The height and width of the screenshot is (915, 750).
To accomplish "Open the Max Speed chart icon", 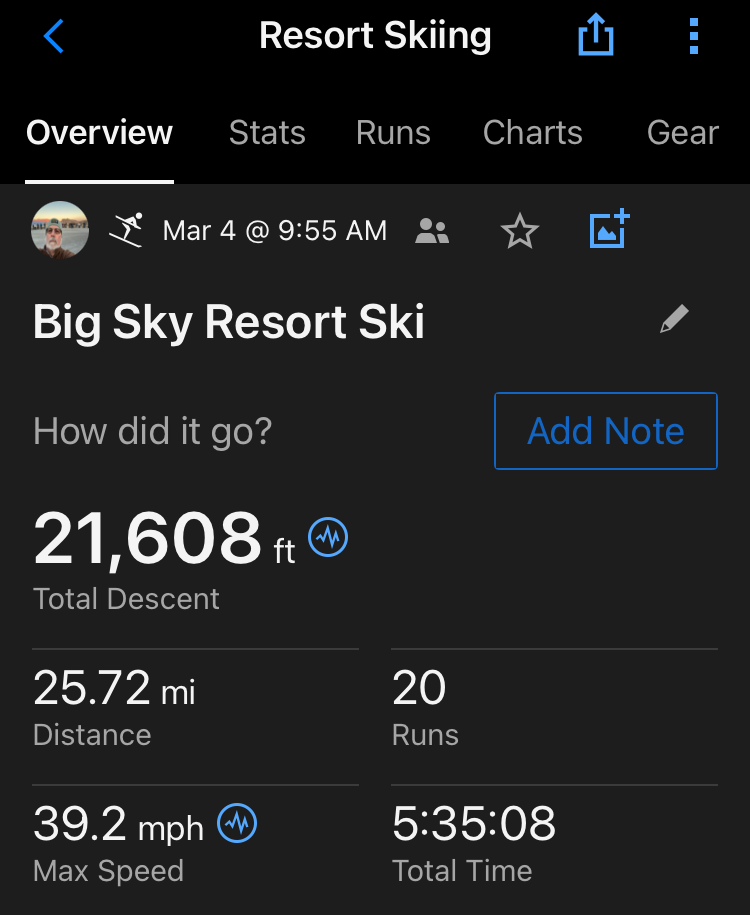I will [x=239, y=823].
